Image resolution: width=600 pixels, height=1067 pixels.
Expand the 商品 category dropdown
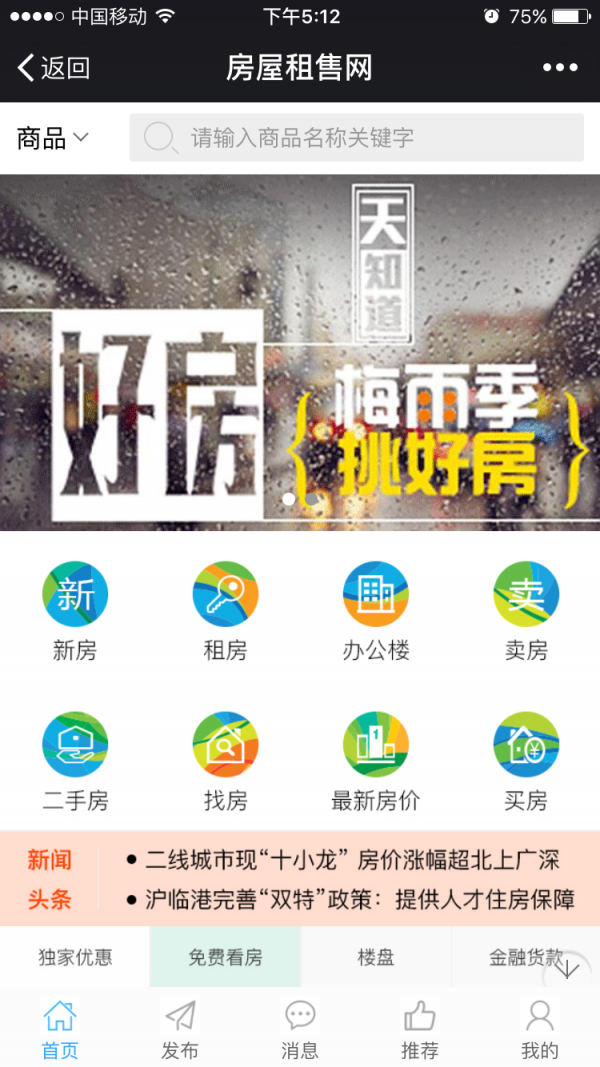53,138
